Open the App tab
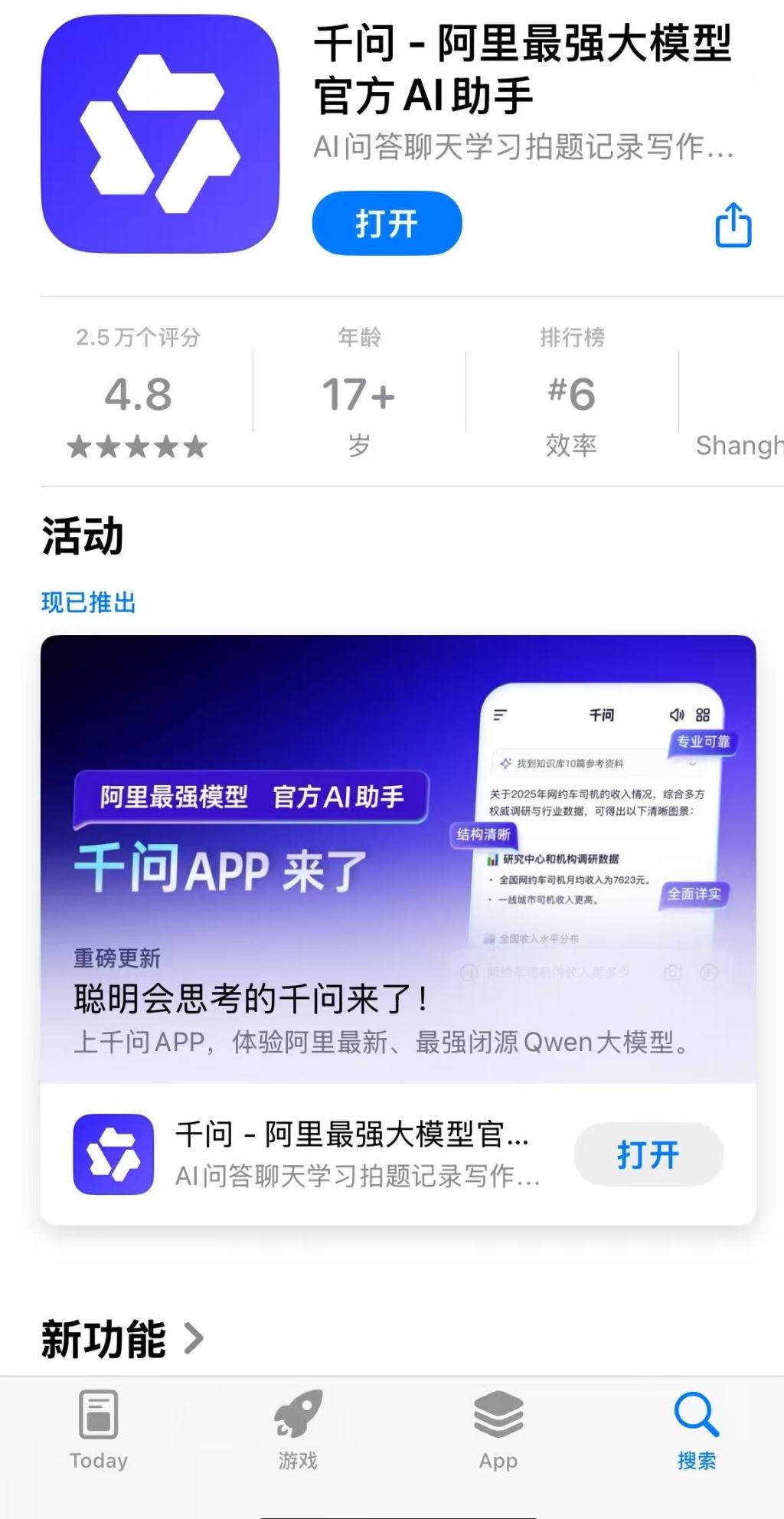The image size is (784, 1519). pyautogui.click(x=498, y=1429)
